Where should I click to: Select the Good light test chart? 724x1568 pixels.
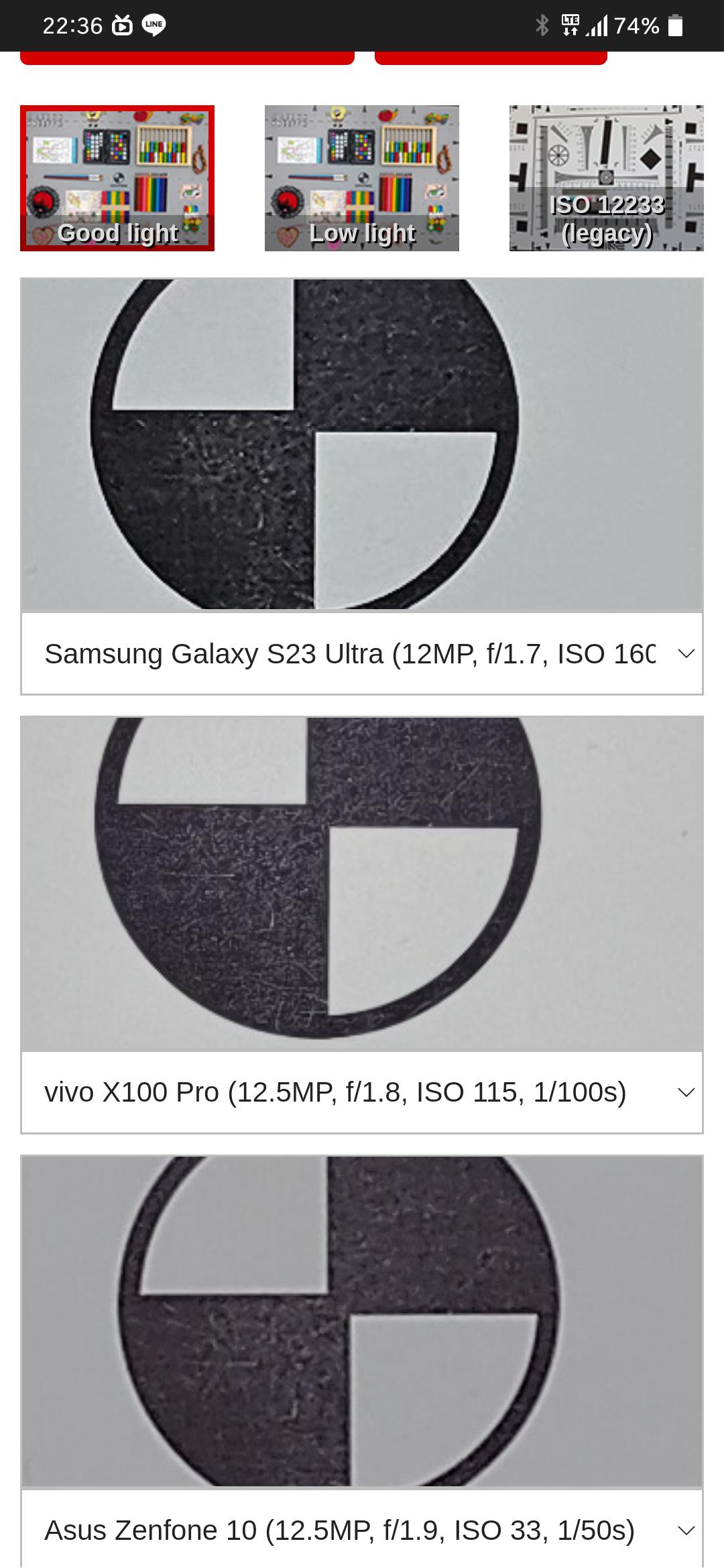coord(117,178)
